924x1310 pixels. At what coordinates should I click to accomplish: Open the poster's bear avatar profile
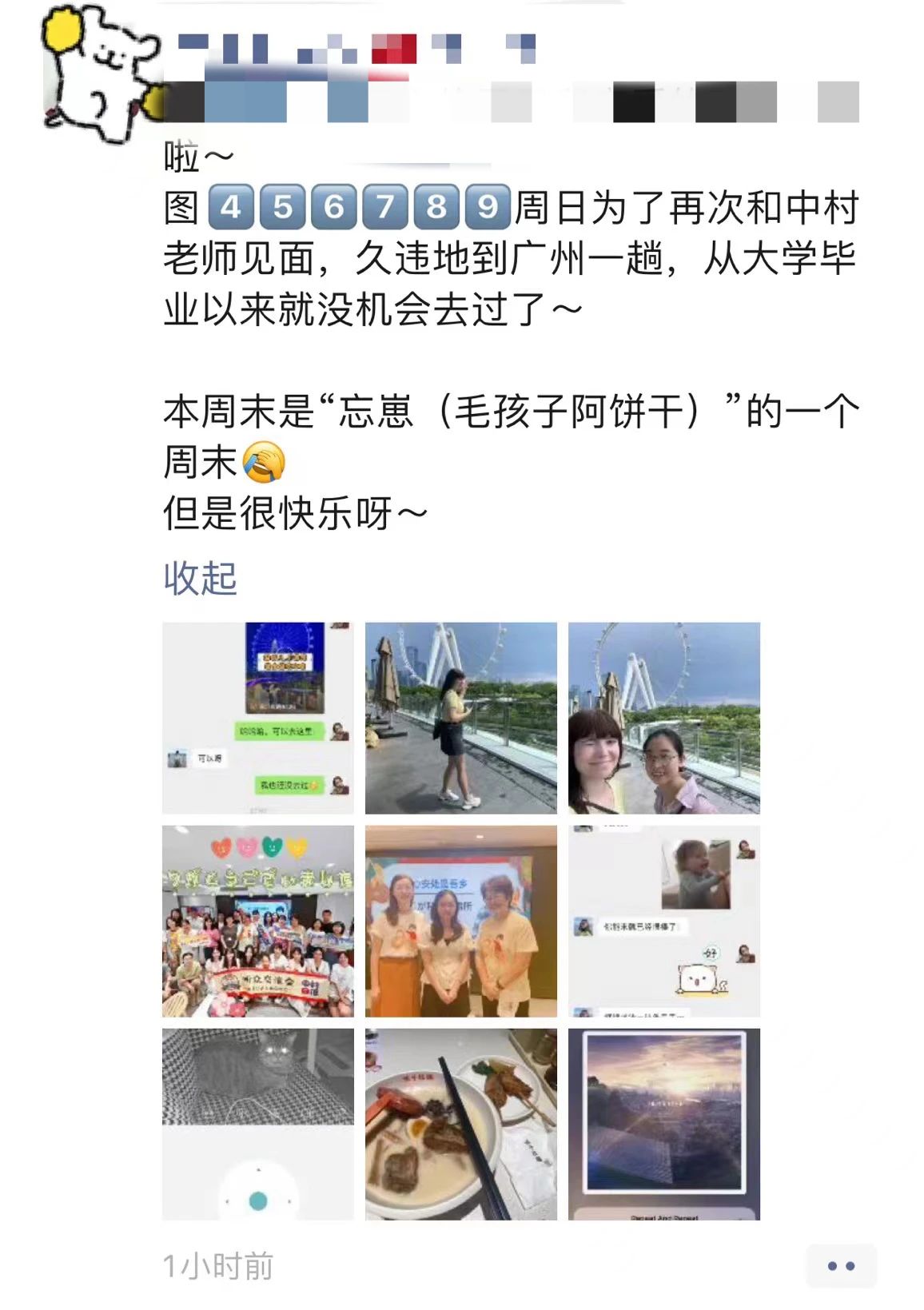pyautogui.click(x=100, y=74)
